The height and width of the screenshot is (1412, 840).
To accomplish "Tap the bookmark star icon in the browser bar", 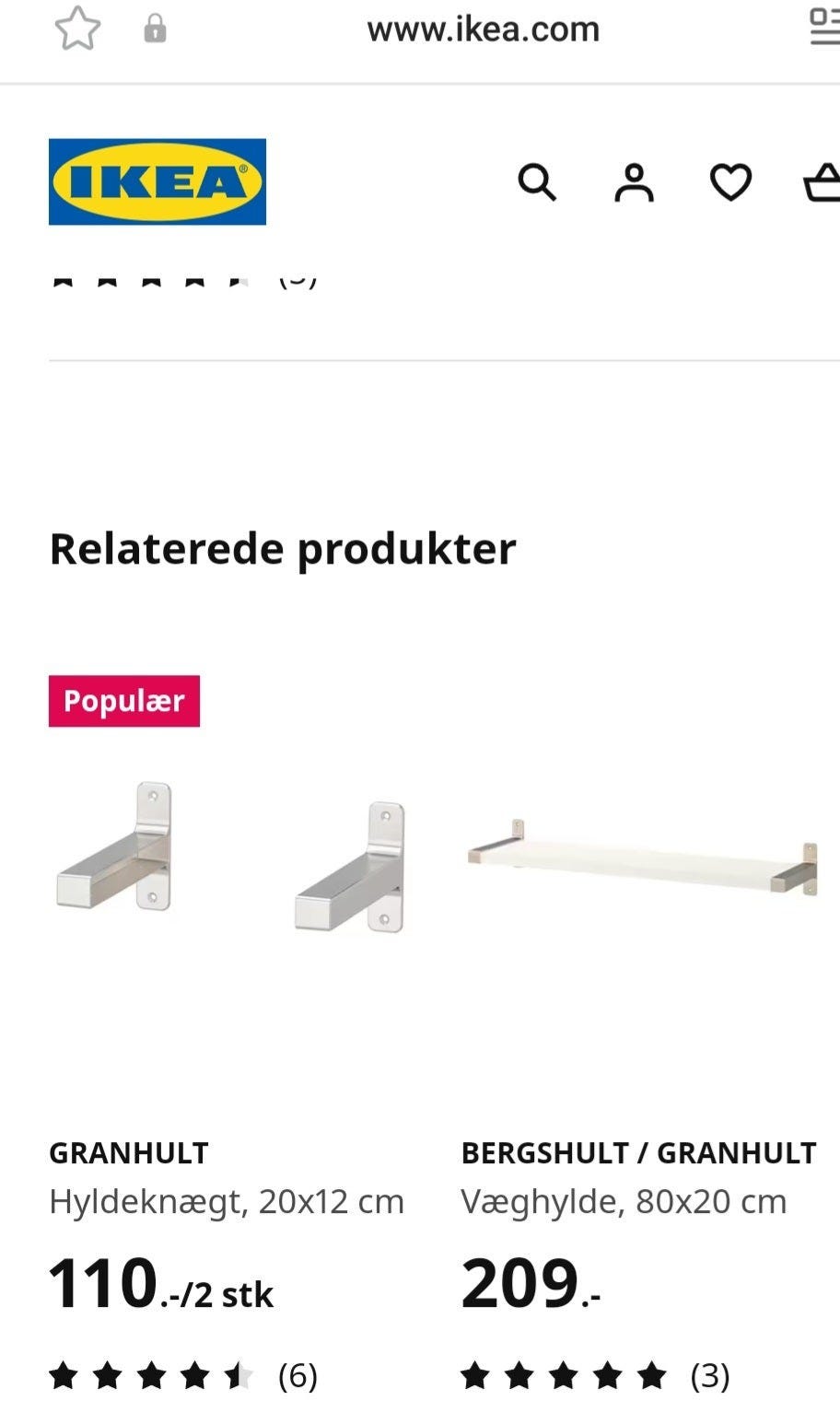I will click(x=79, y=28).
